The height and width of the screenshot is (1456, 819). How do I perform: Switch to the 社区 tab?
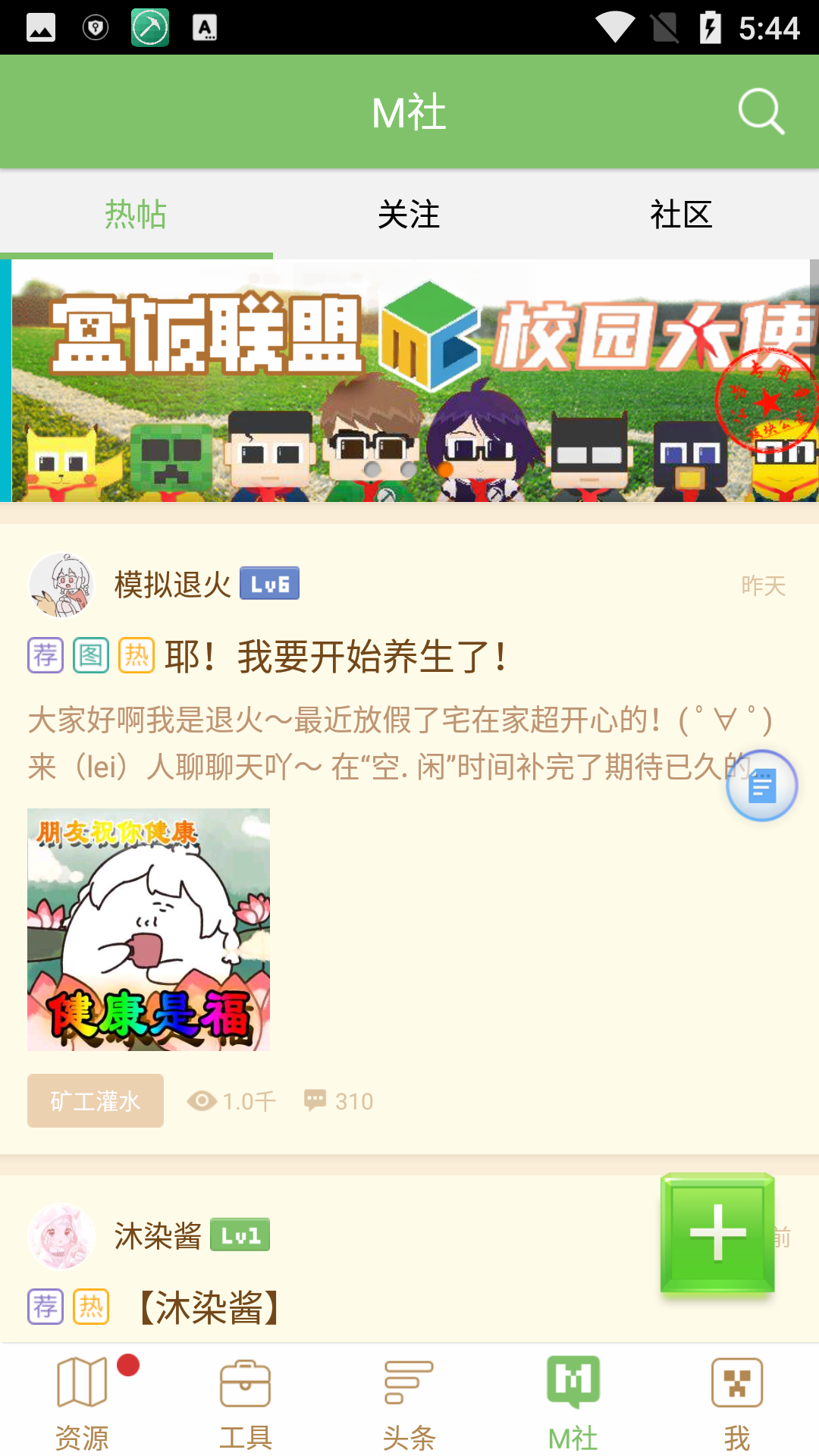(681, 215)
